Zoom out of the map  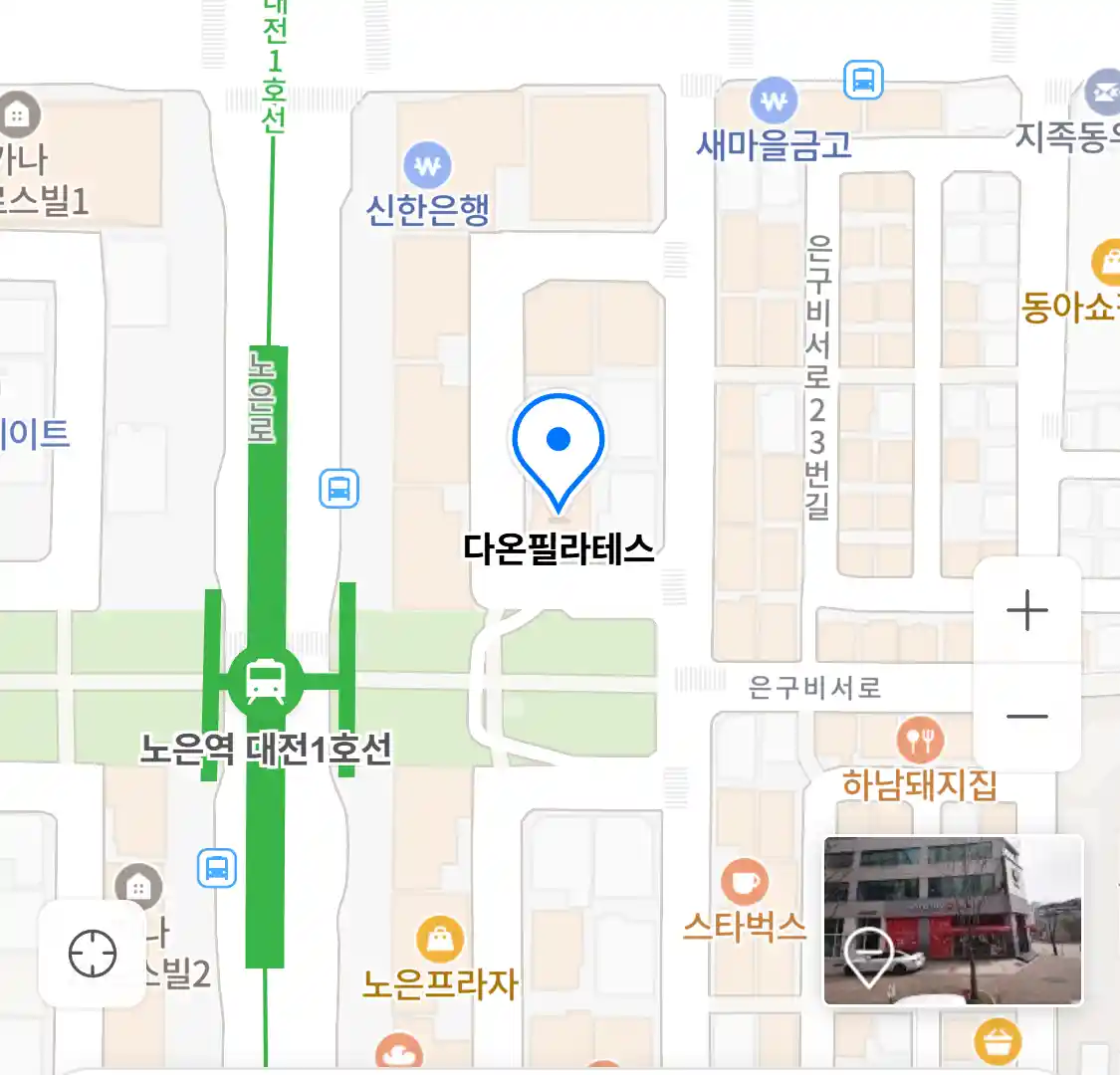[x=1026, y=717]
